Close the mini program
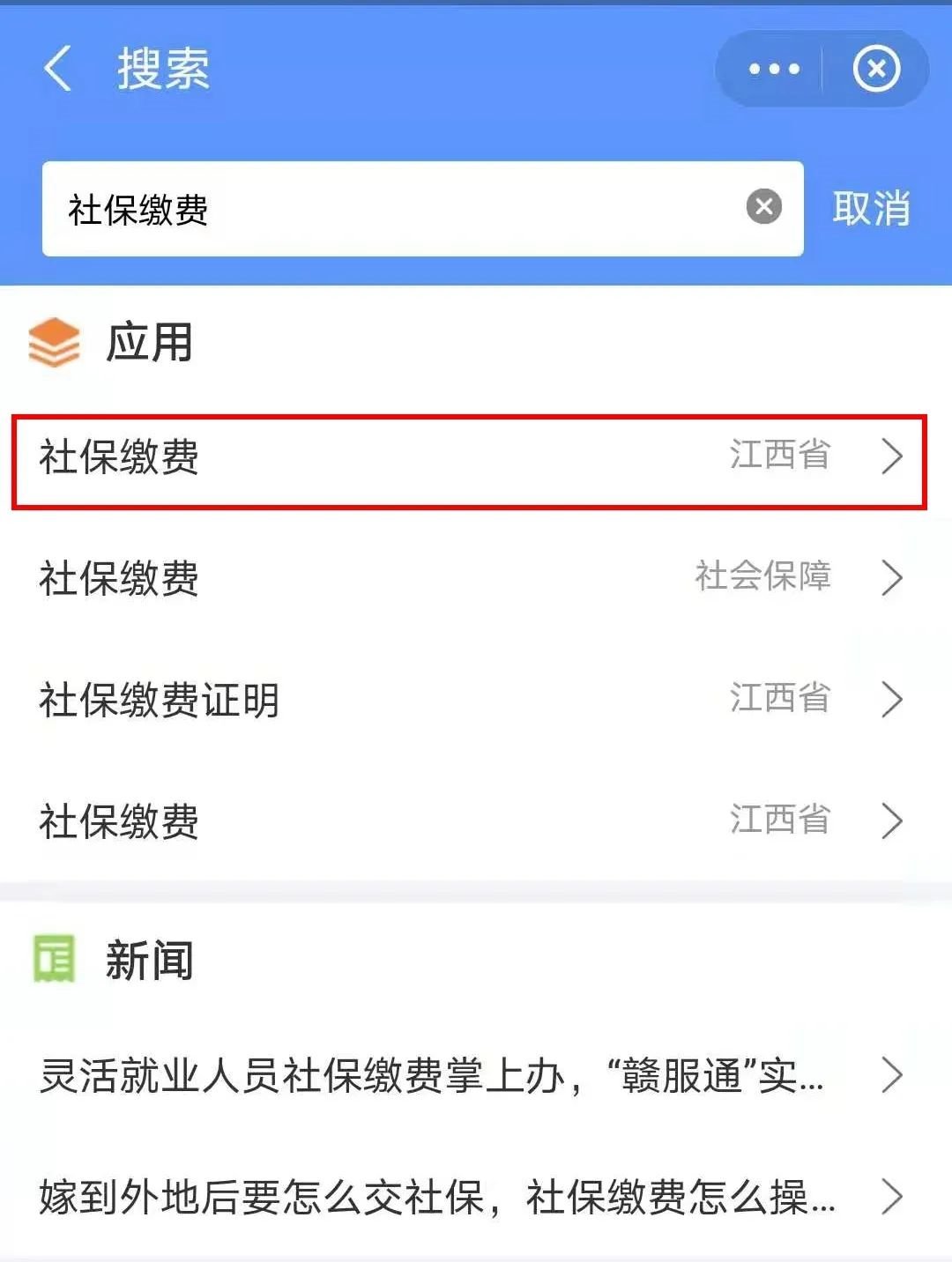Image resolution: width=952 pixels, height=1262 pixels. click(x=876, y=69)
